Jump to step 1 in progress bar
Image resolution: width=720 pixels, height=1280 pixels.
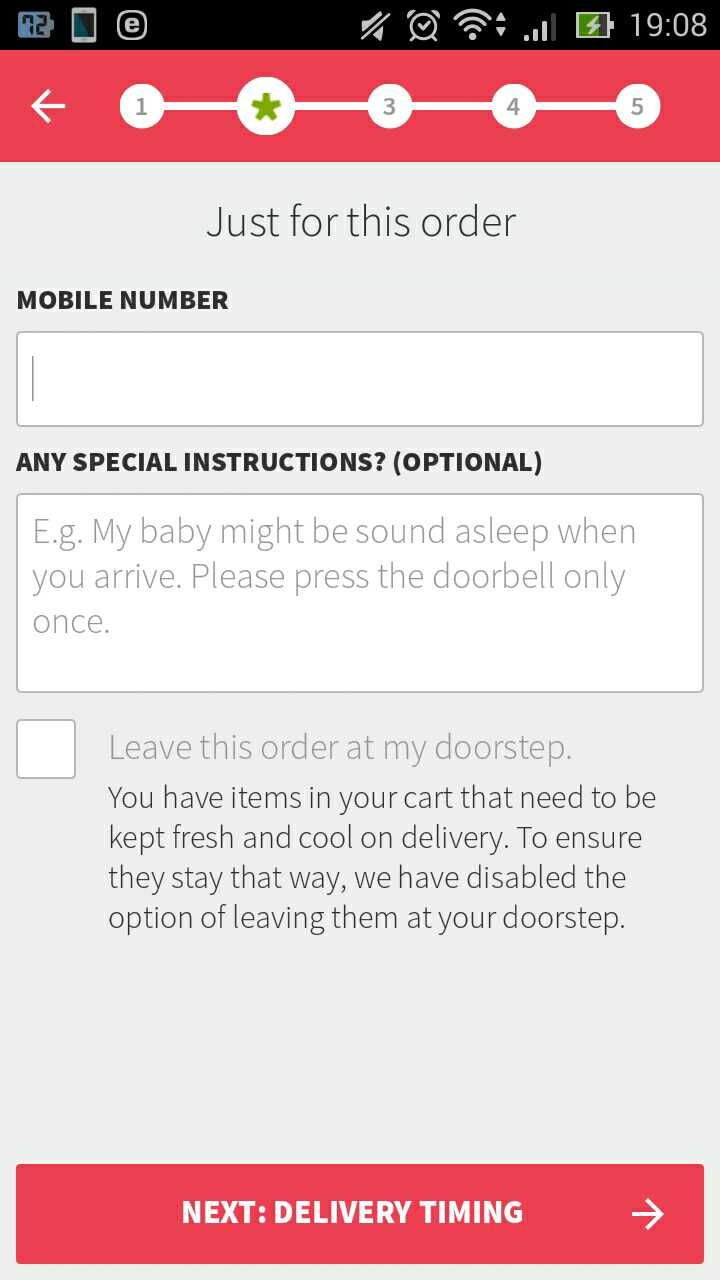pos(142,107)
